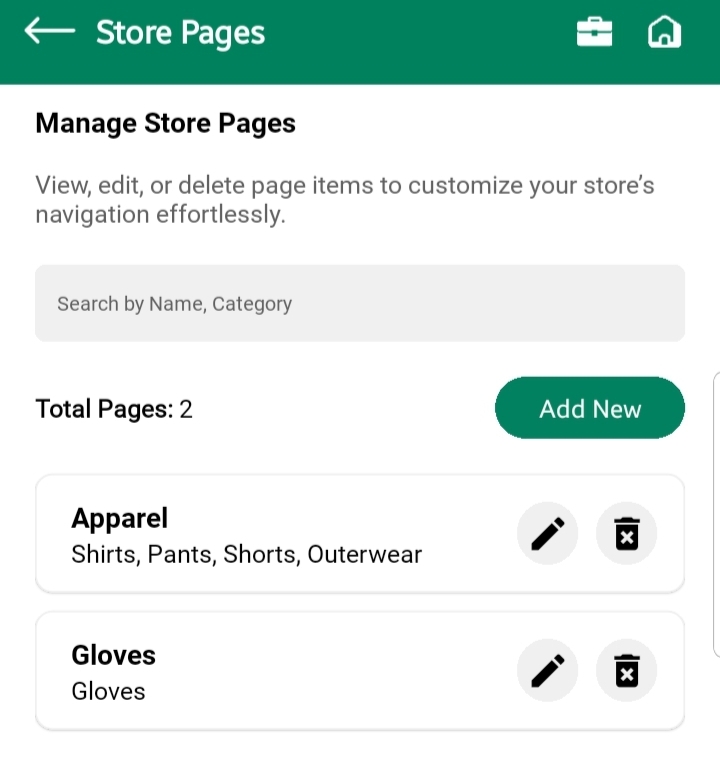Viewport: 720px width, 782px height.
Task: Open the Apparel page card
Action: coord(270,535)
